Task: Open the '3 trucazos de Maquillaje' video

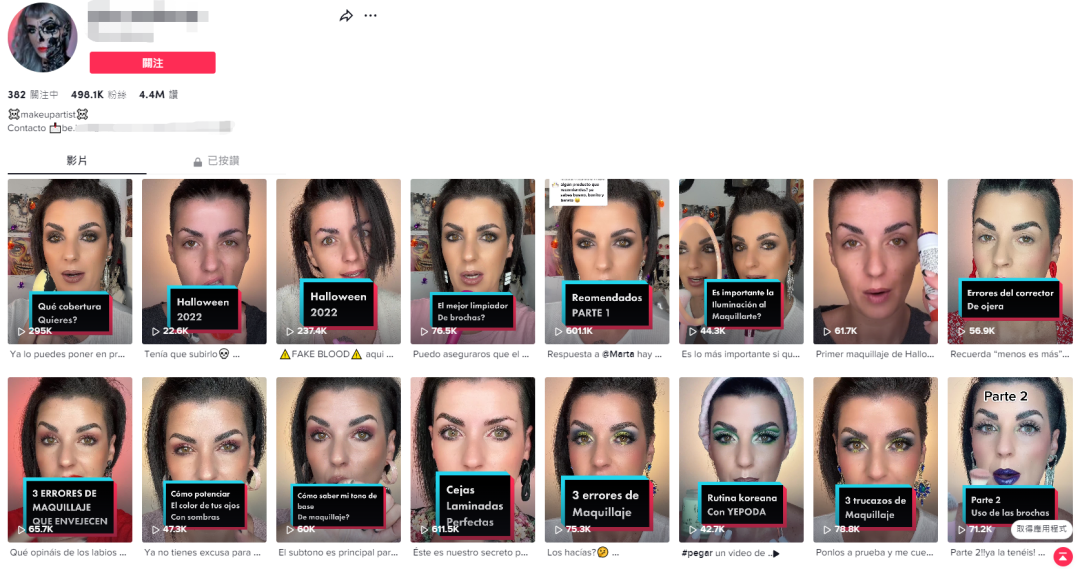Action: pos(875,459)
